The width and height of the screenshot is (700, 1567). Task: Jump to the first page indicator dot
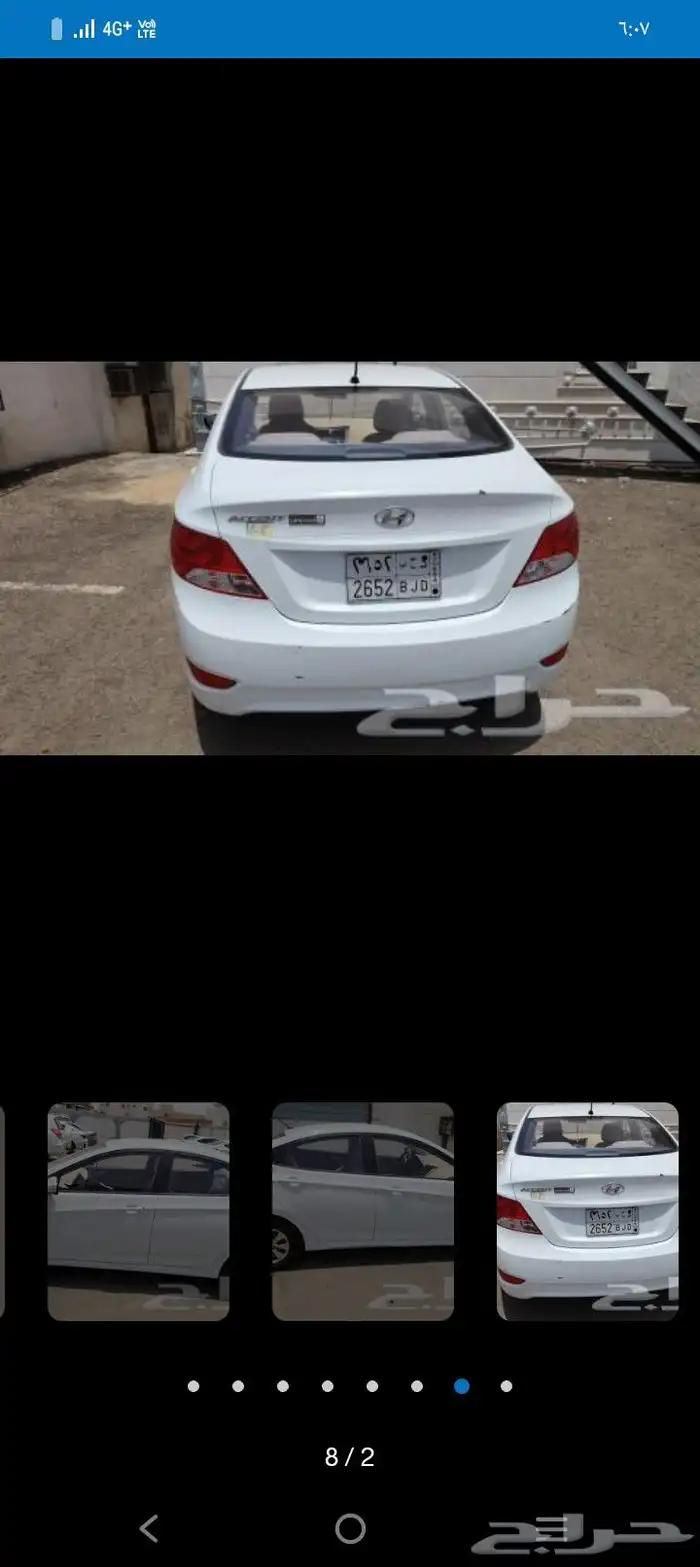click(x=193, y=1386)
